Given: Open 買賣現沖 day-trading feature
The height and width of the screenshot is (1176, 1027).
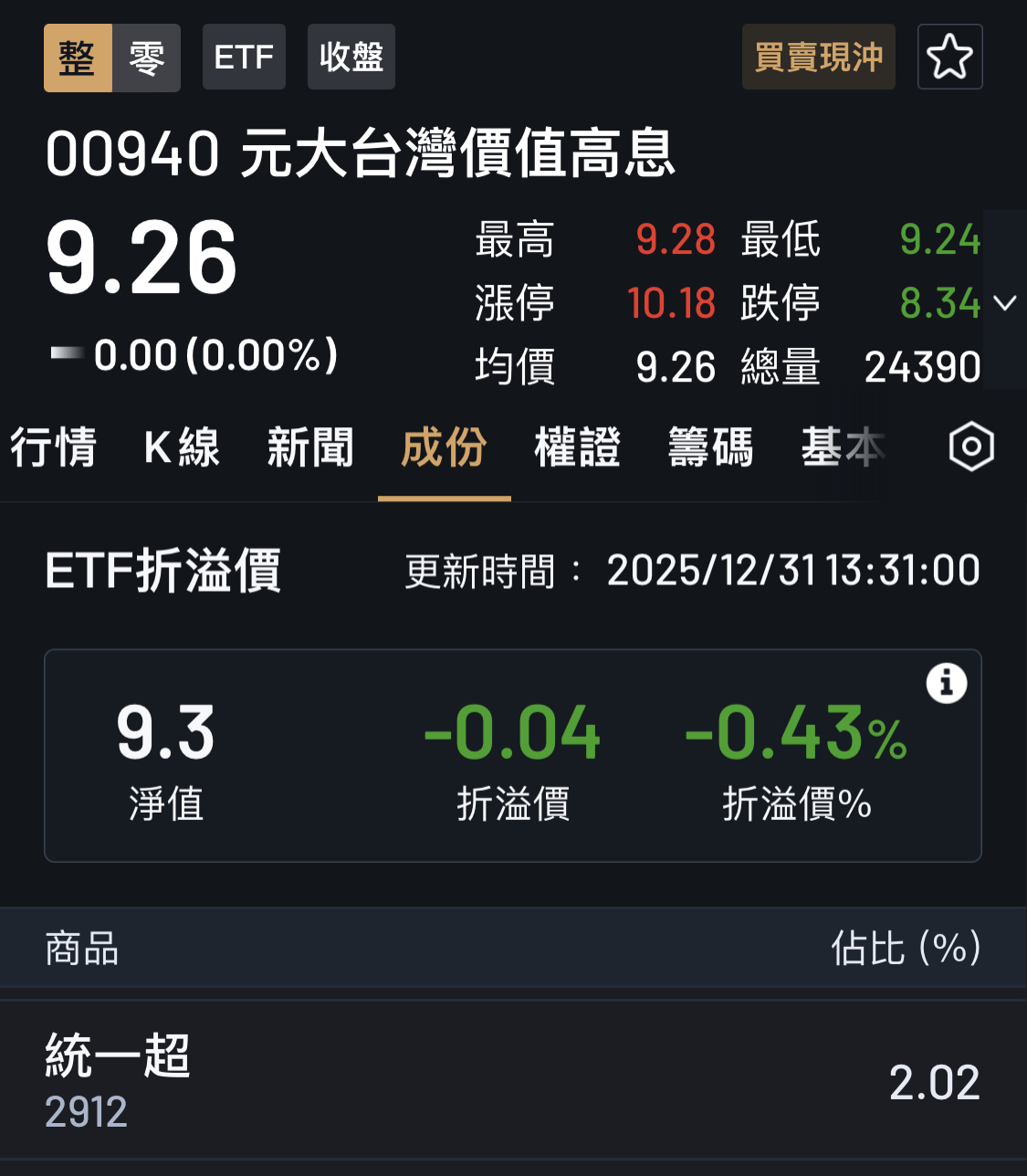Looking at the screenshot, I should 818,57.
